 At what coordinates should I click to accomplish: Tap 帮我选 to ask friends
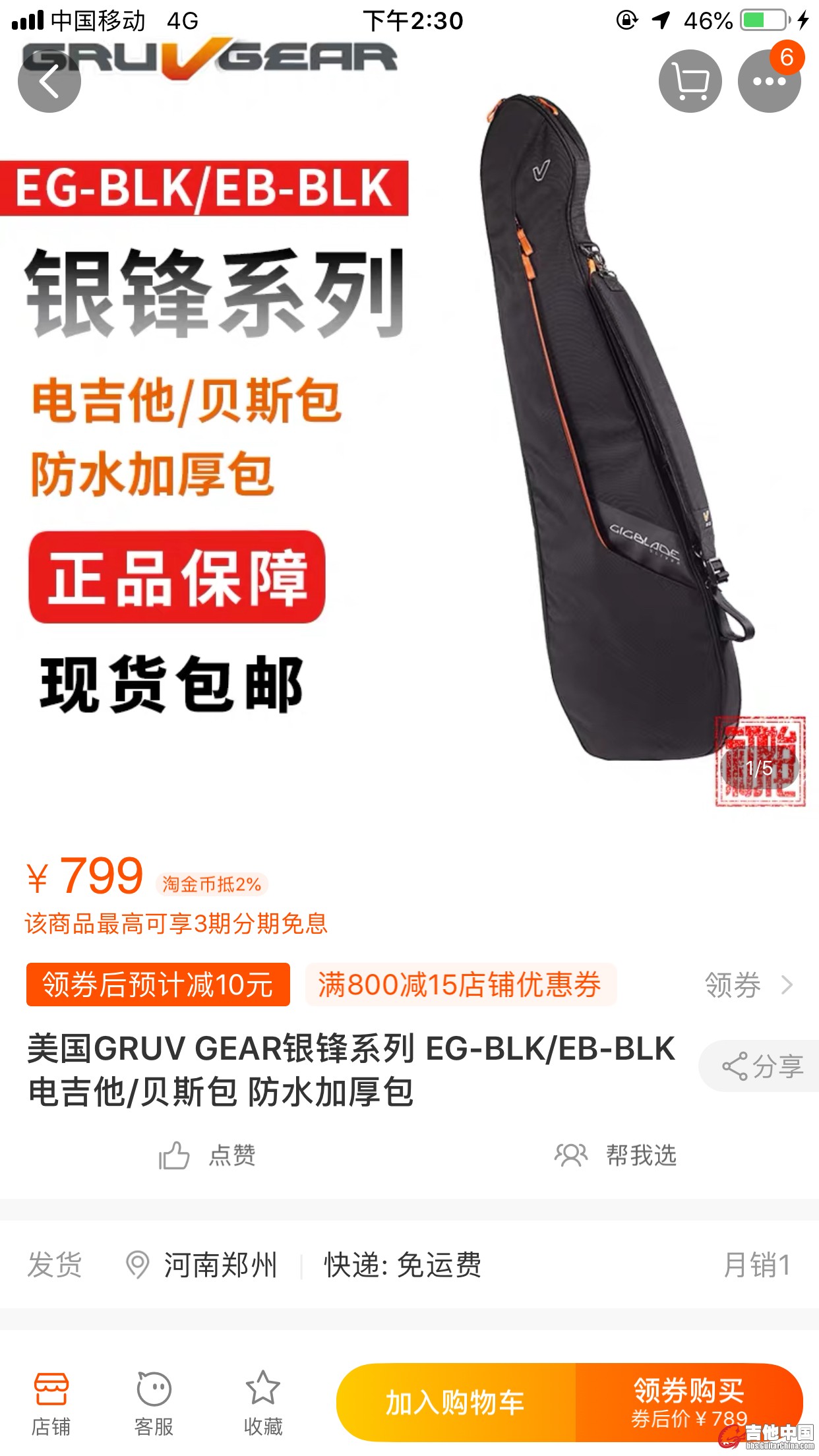click(x=616, y=1155)
